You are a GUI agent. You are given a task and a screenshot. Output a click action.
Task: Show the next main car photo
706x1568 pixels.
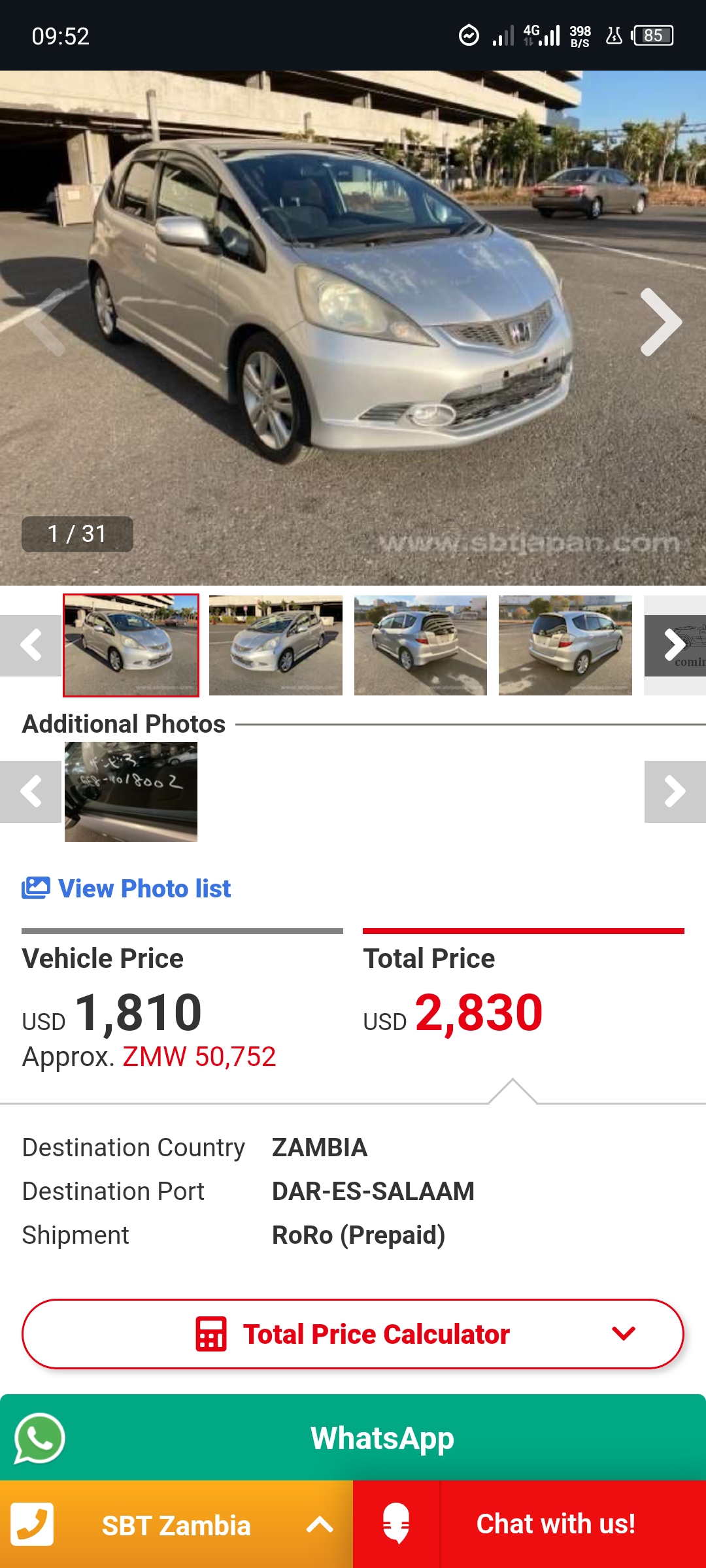[x=661, y=322]
